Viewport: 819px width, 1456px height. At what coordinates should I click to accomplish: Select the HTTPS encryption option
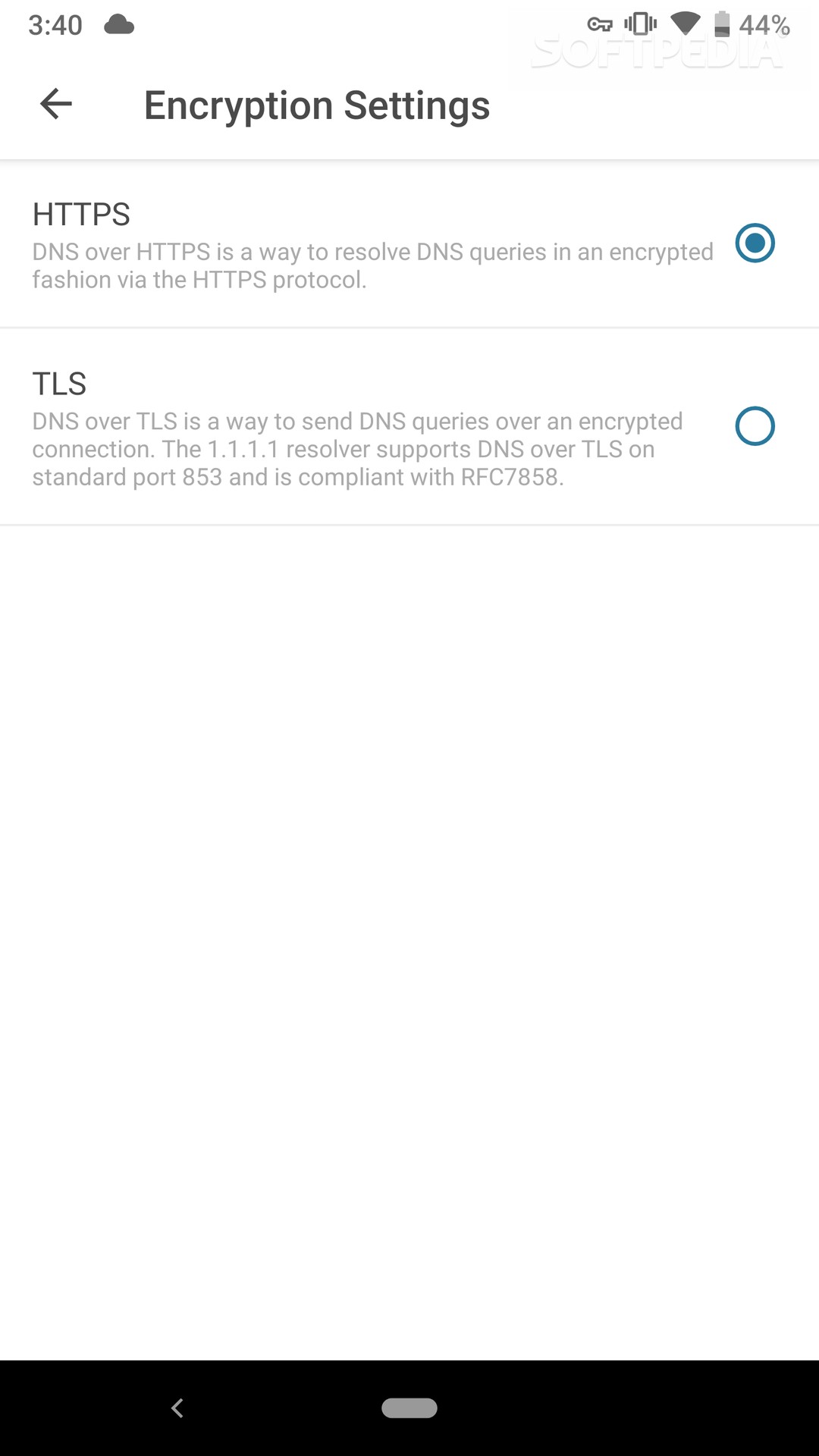[x=755, y=243]
